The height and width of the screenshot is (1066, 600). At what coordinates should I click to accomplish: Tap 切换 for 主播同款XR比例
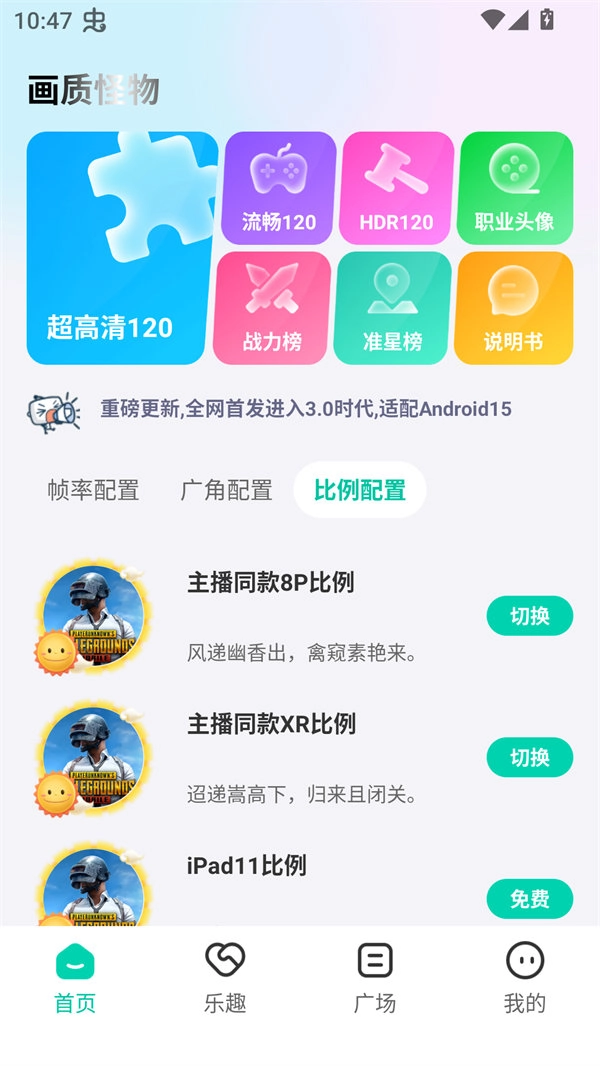pyautogui.click(x=529, y=758)
